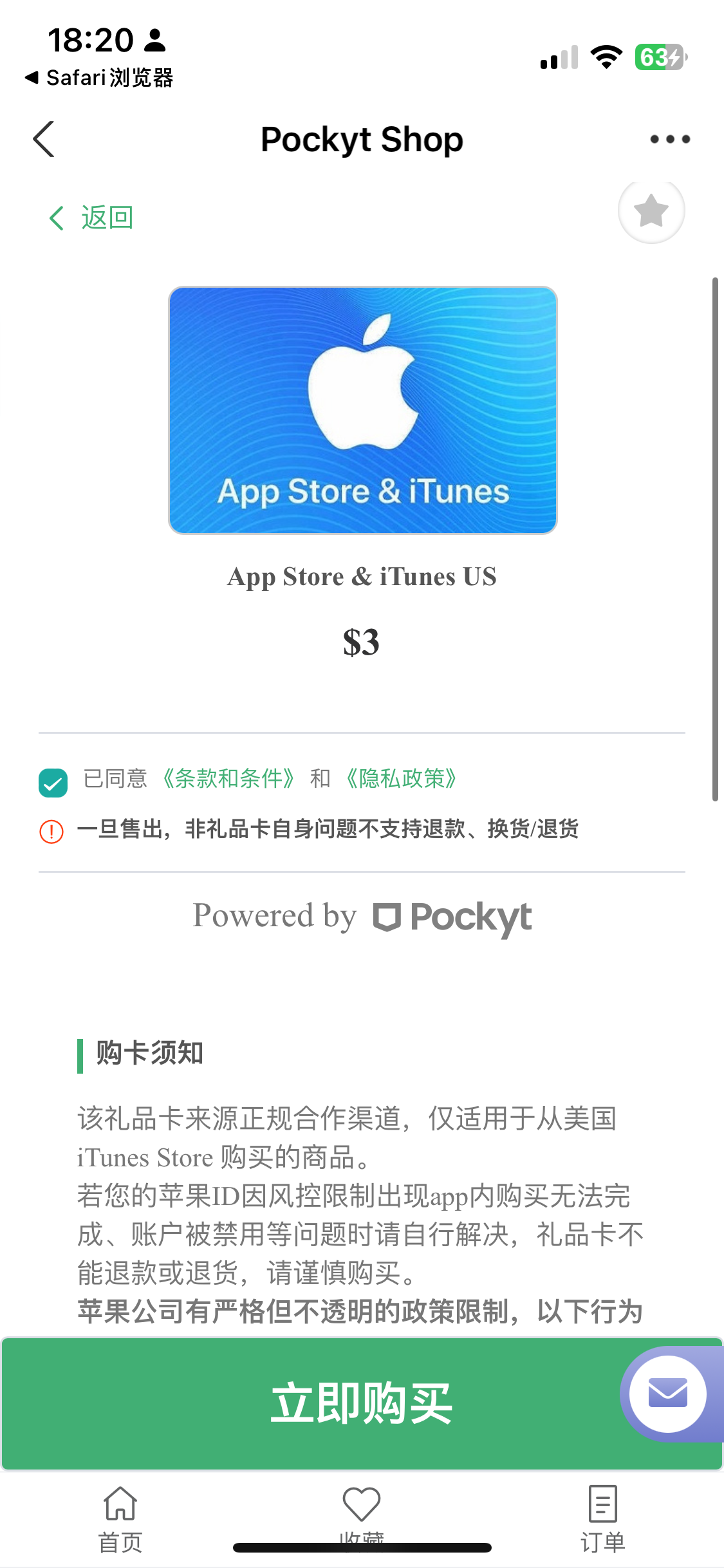
Task: Open the 《隐私政策》 link
Action: point(402,779)
